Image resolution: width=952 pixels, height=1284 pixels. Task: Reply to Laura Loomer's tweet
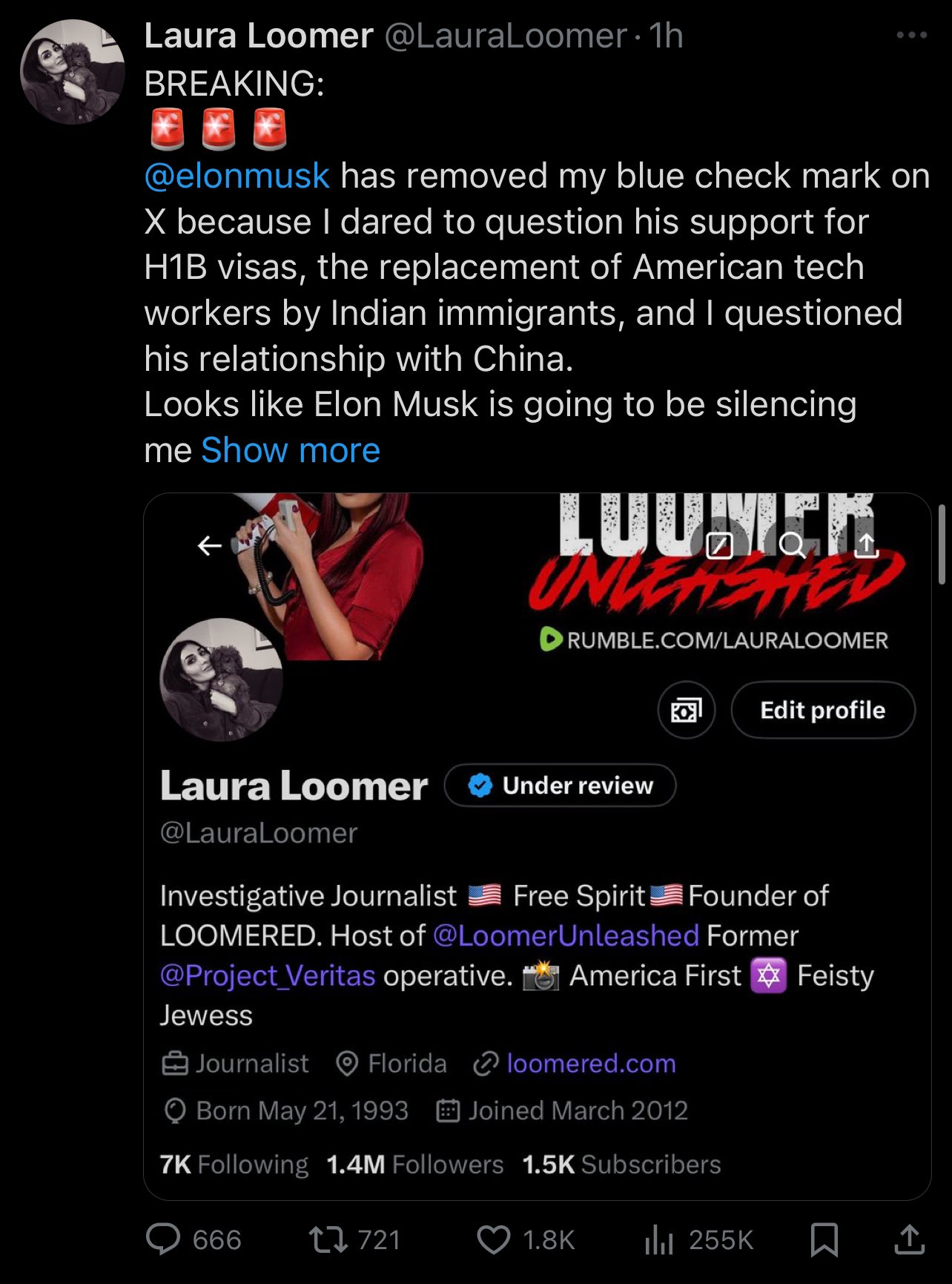[x=164, y=1239]
